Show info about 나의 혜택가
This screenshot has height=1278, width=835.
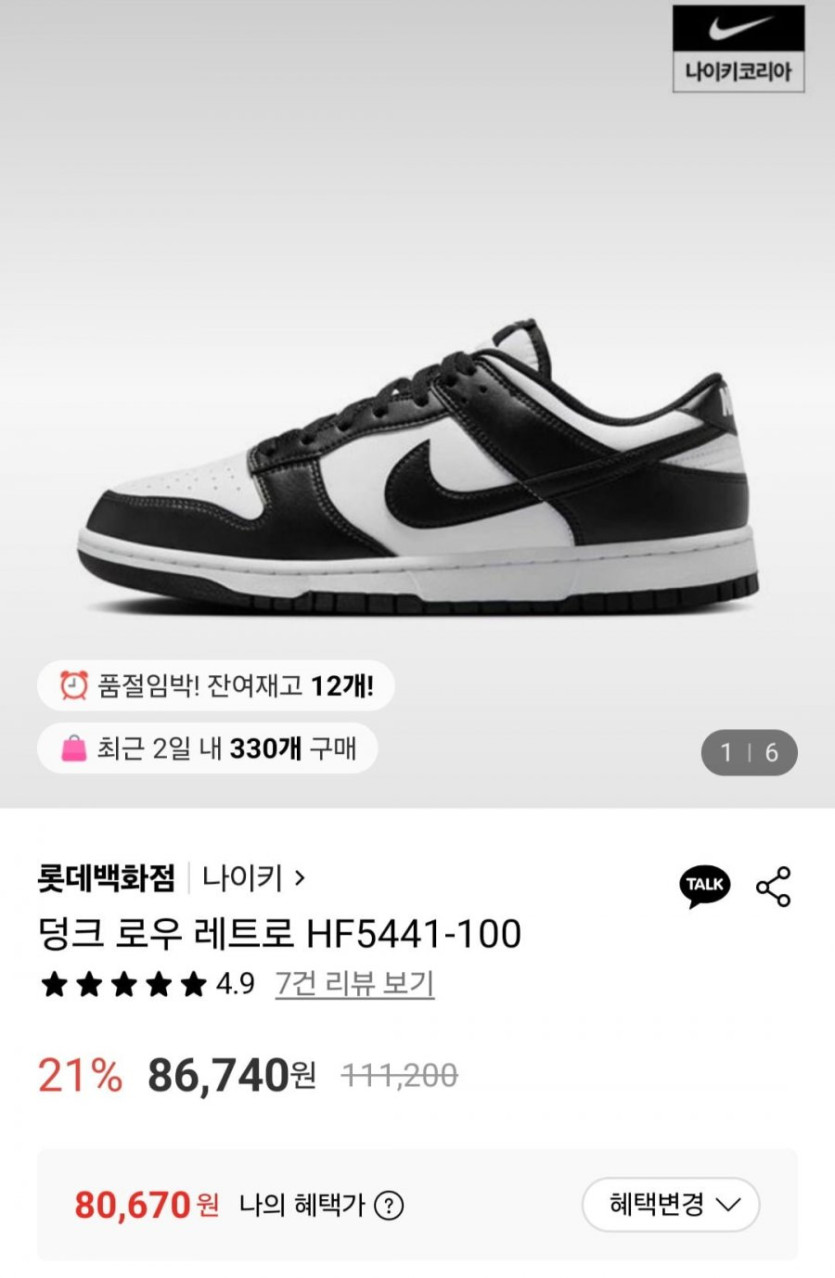pyautogui.click(x=388, y=1206)
